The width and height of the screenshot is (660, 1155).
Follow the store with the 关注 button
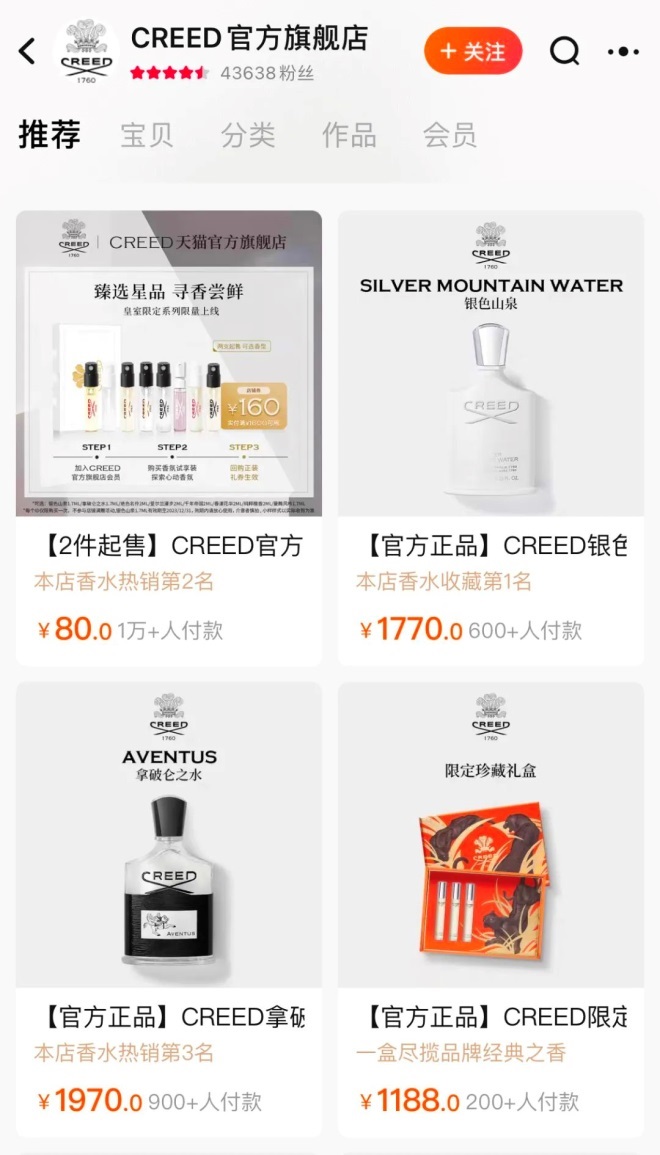click(473, 51)
